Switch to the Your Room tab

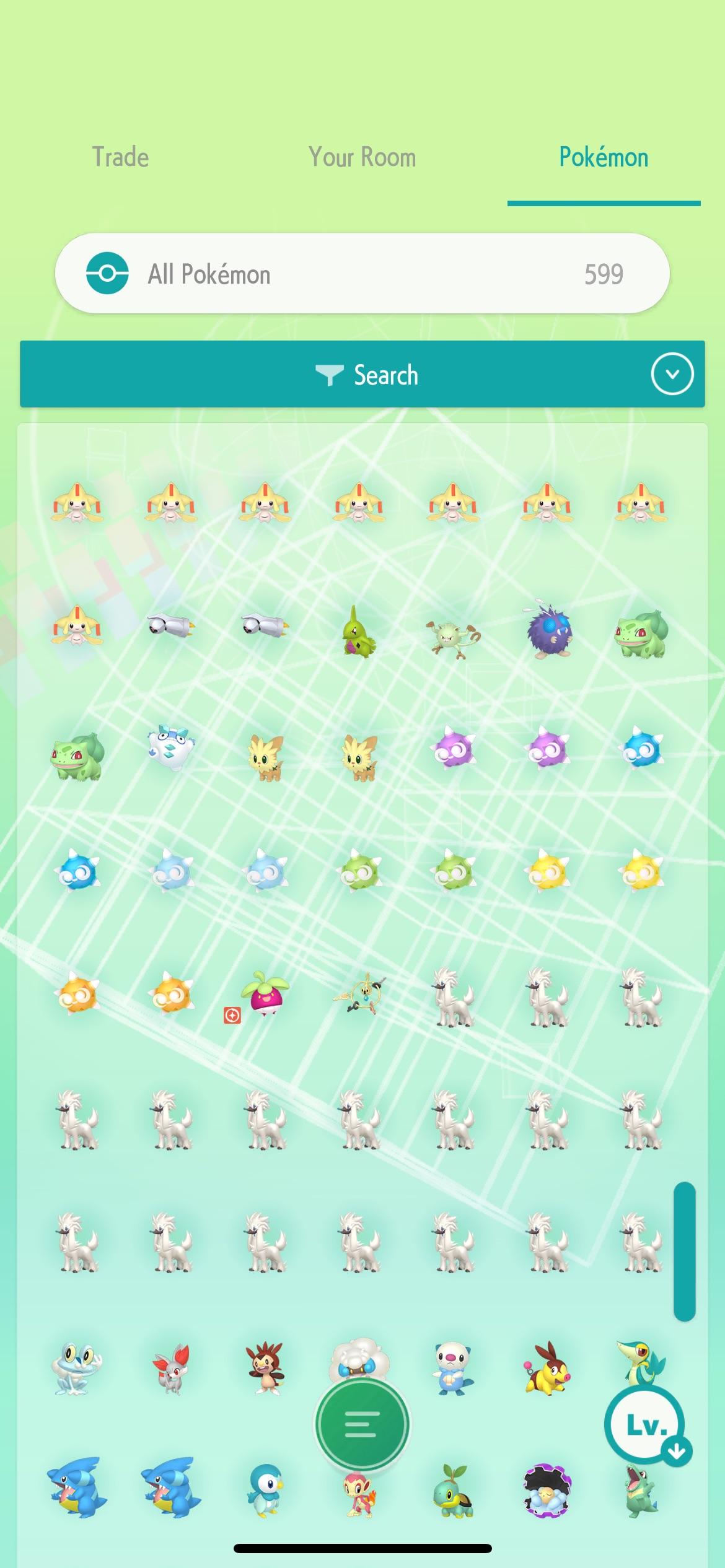pos(362,157)
